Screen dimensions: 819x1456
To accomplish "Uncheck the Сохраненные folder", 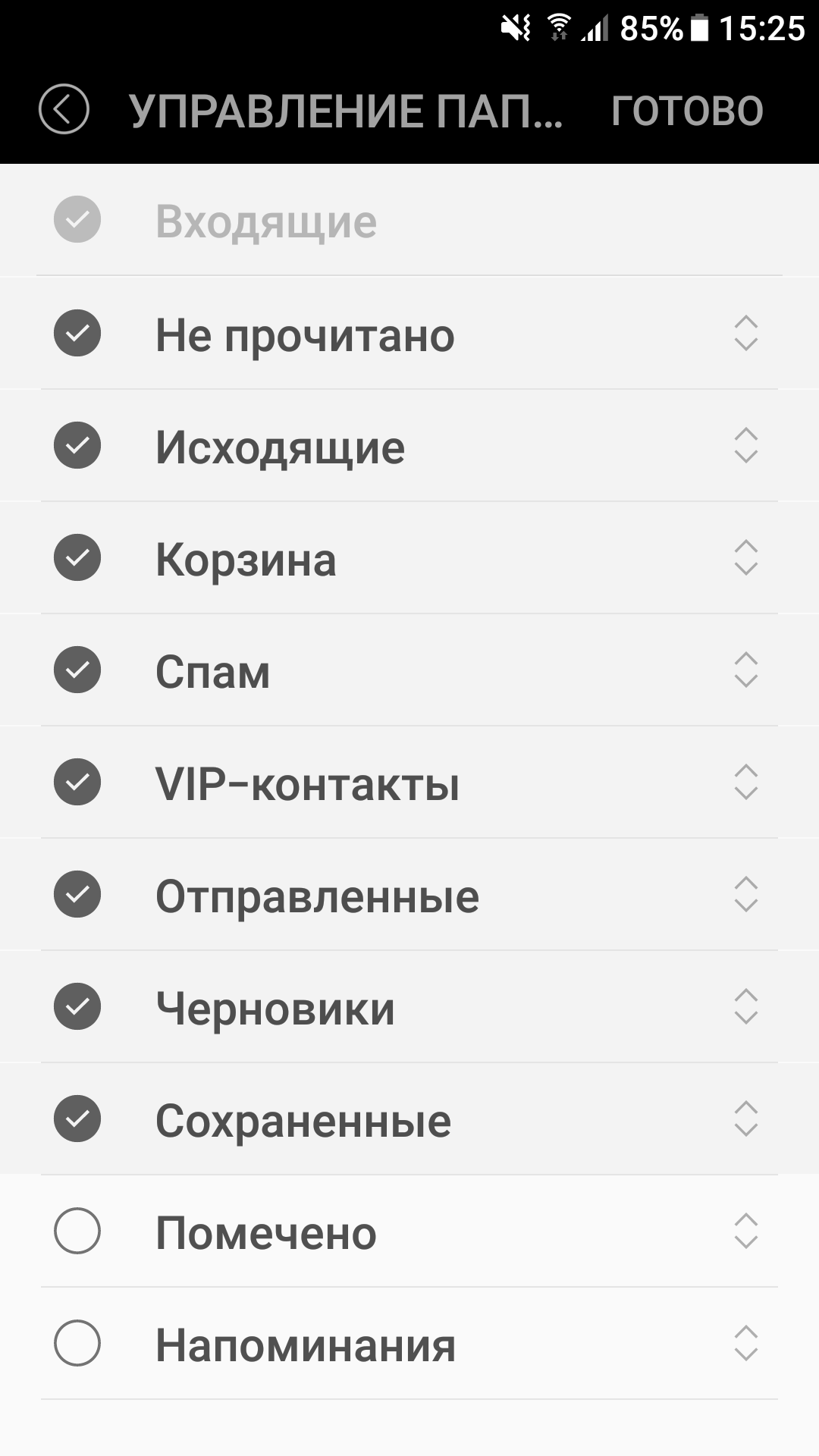I will click(77, 1119).
